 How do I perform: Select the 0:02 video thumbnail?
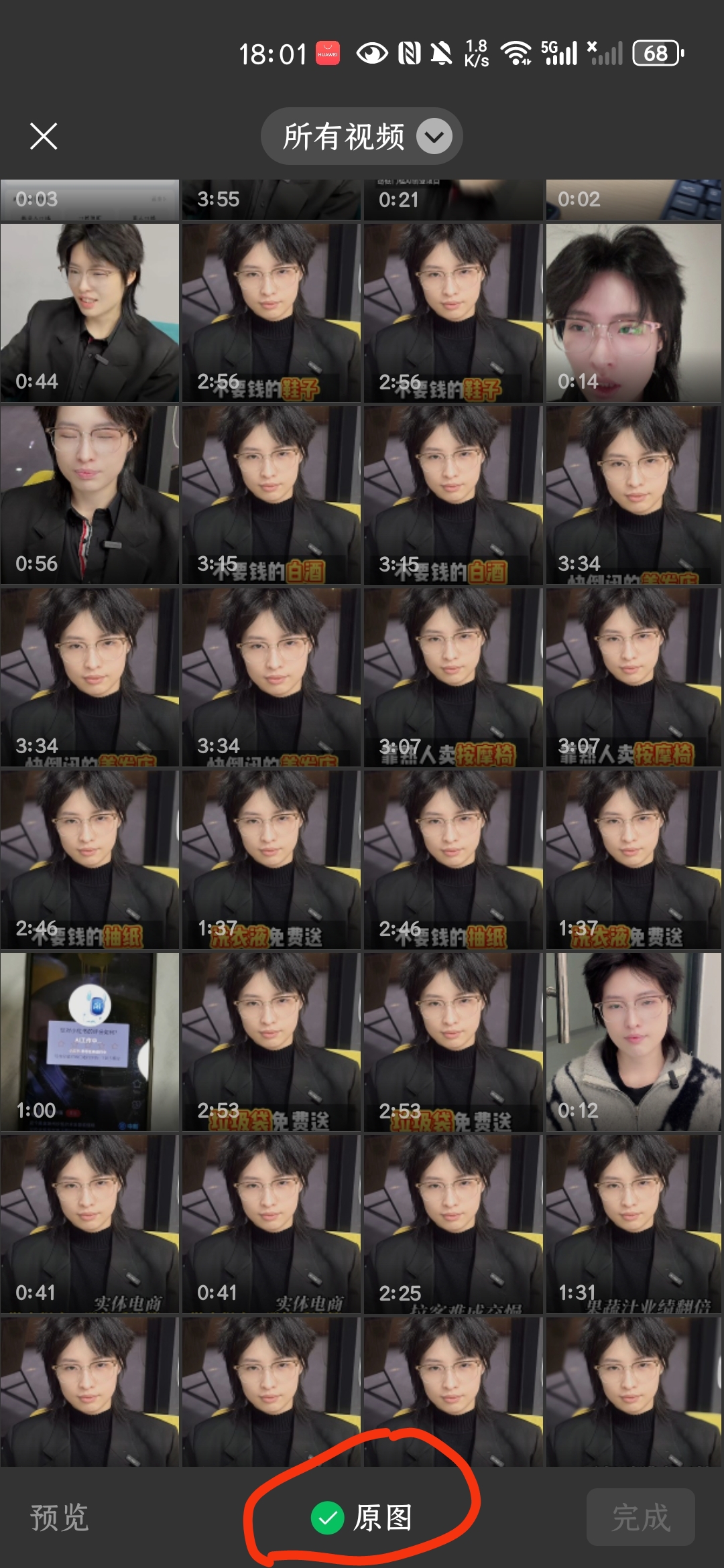[634, 200]
